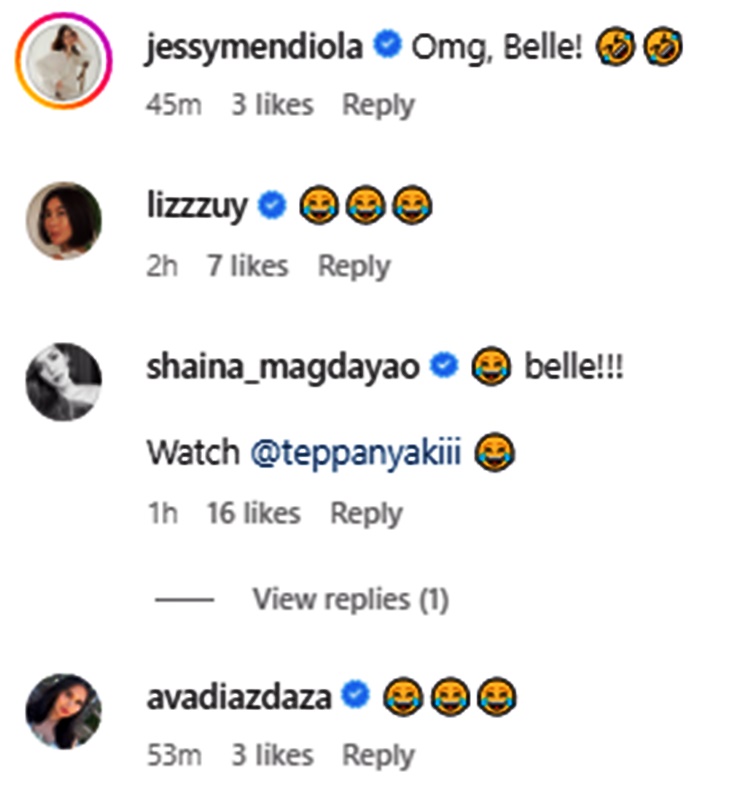Open lizzzuy's profile picture
Viewport: 750px width, 793px height.
(63, 220)
